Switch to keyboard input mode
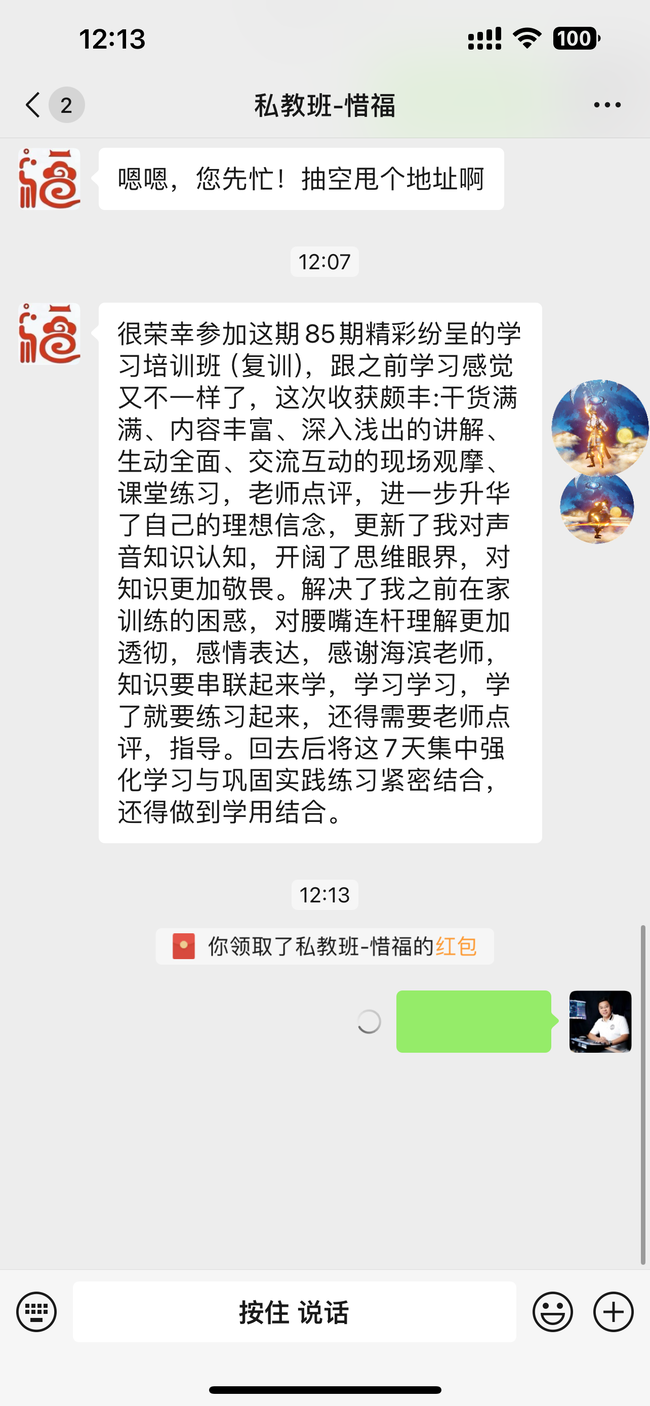Screen dimensions: 650x1406 point(37,1312)
